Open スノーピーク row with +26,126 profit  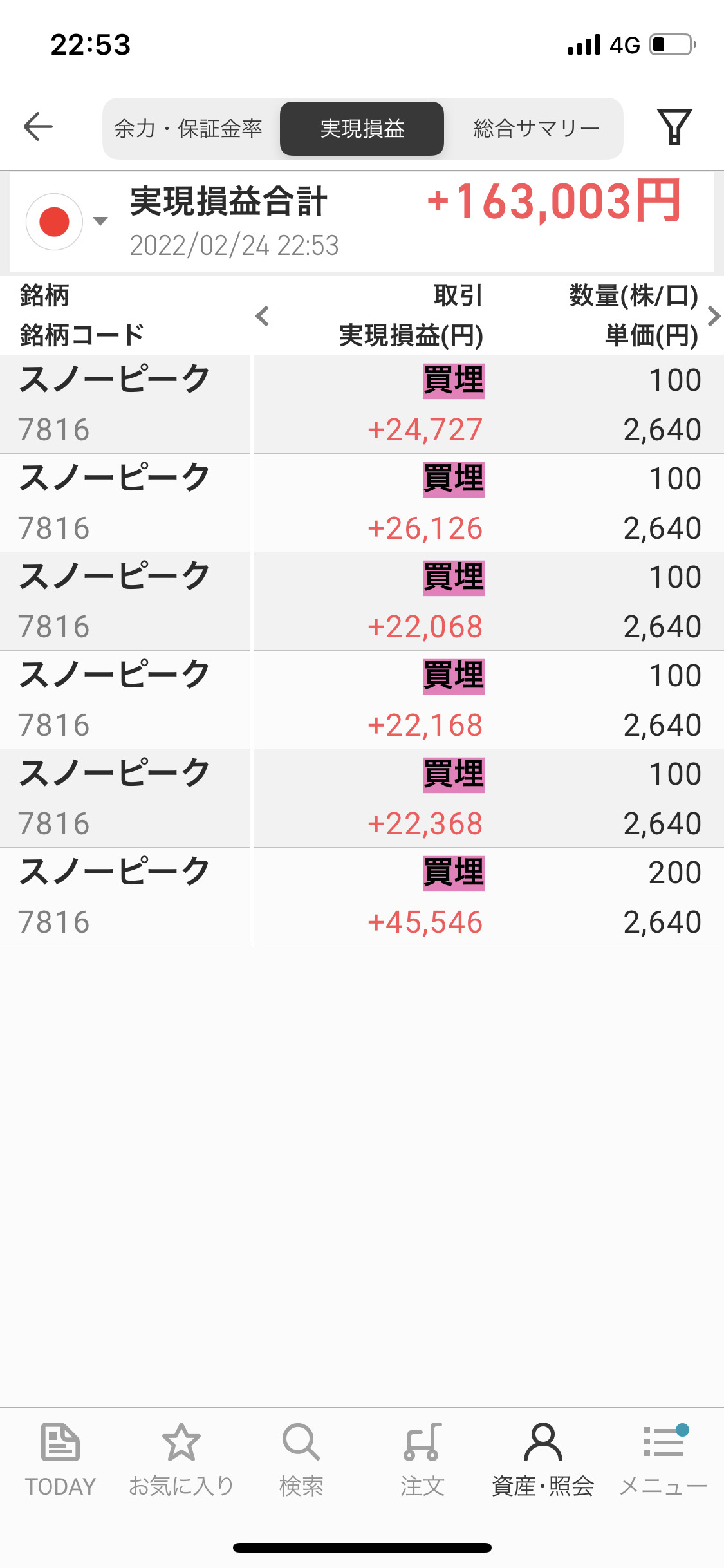(x=362, y=503)
